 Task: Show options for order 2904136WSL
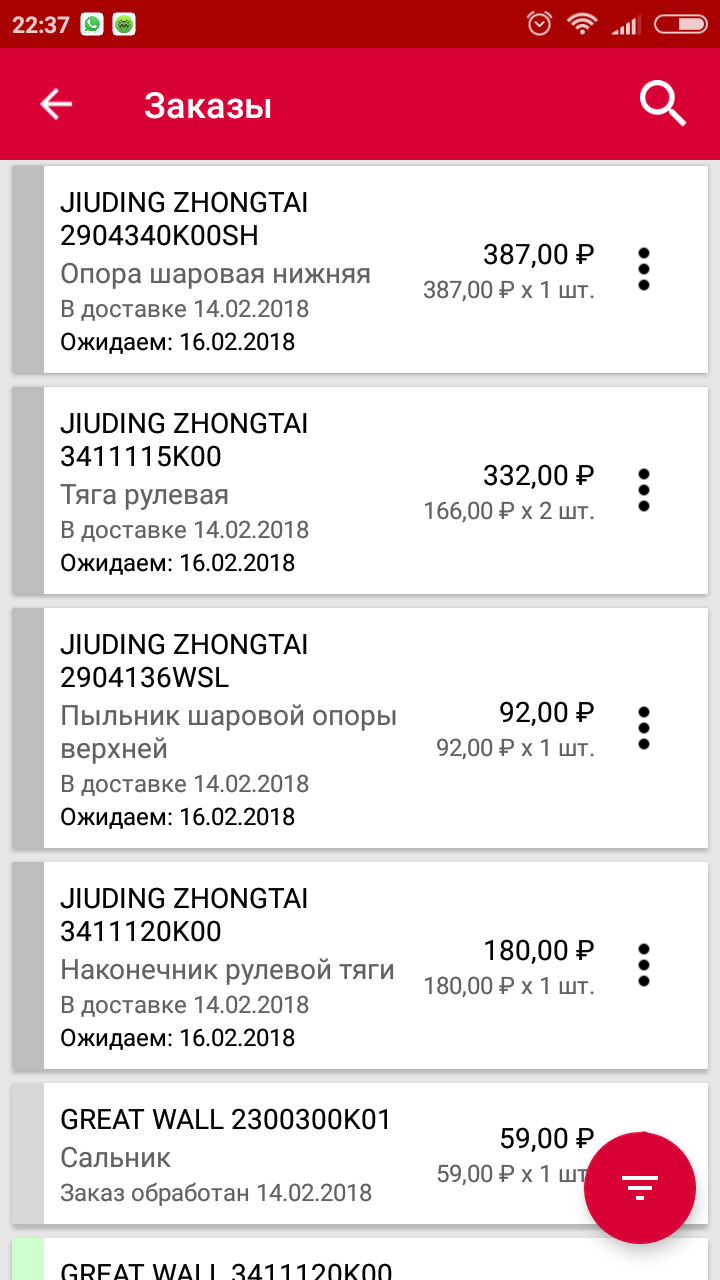[x=644, y=727]
